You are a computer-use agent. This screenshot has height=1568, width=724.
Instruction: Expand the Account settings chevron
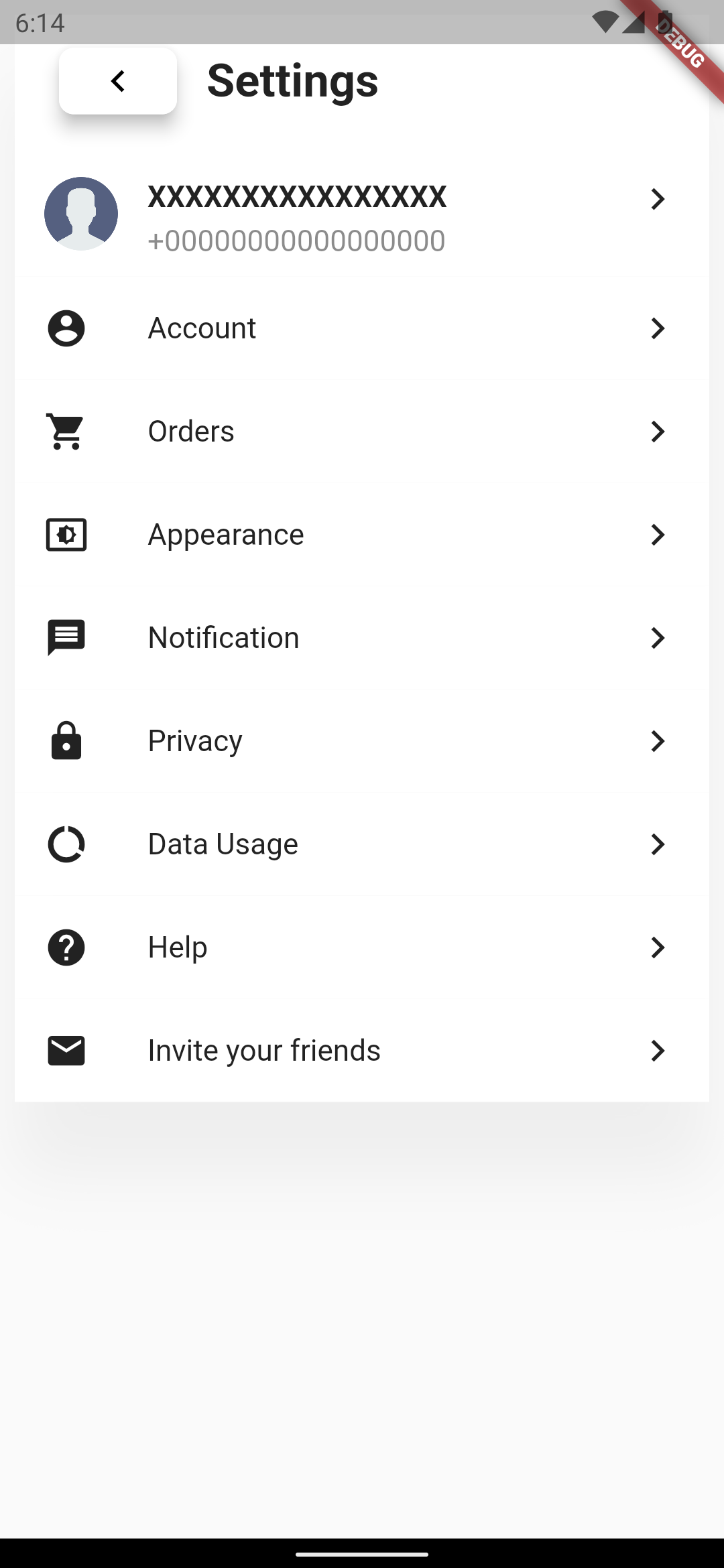[658, 328]
